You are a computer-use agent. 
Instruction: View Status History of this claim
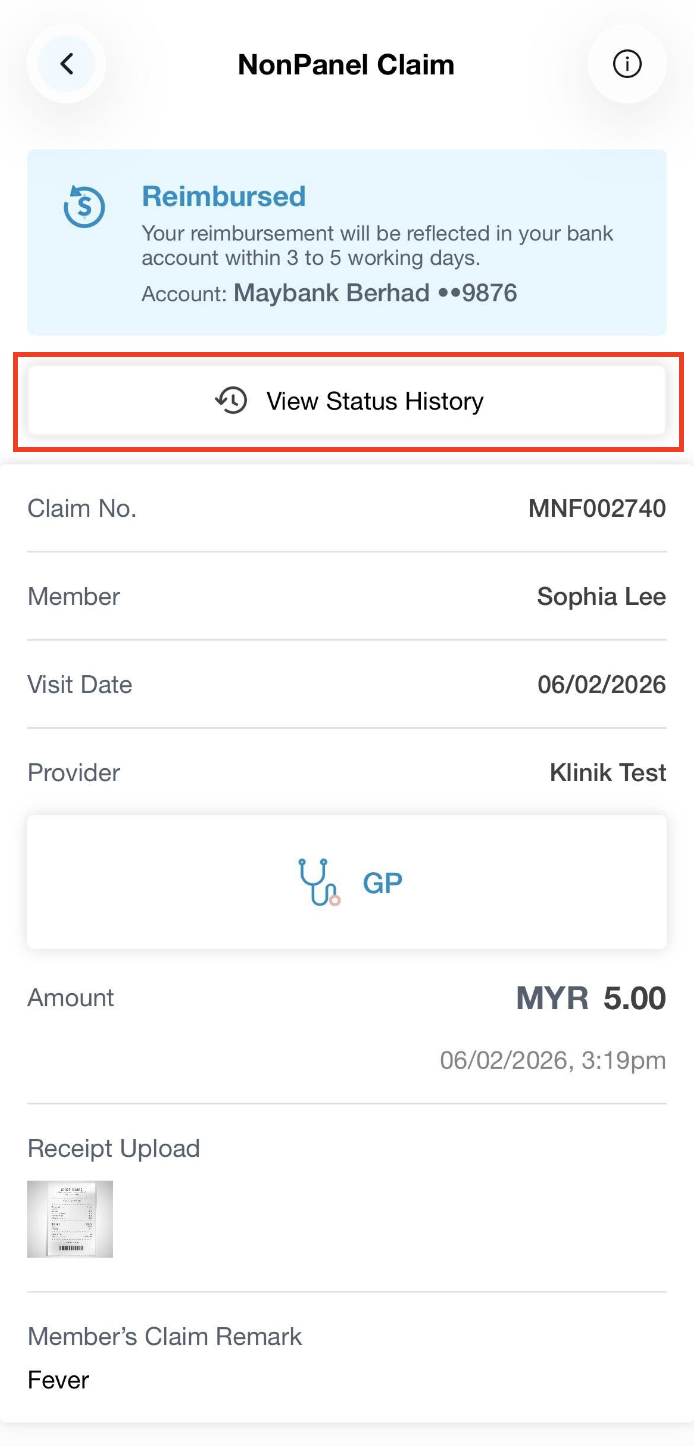click(347, 401)
